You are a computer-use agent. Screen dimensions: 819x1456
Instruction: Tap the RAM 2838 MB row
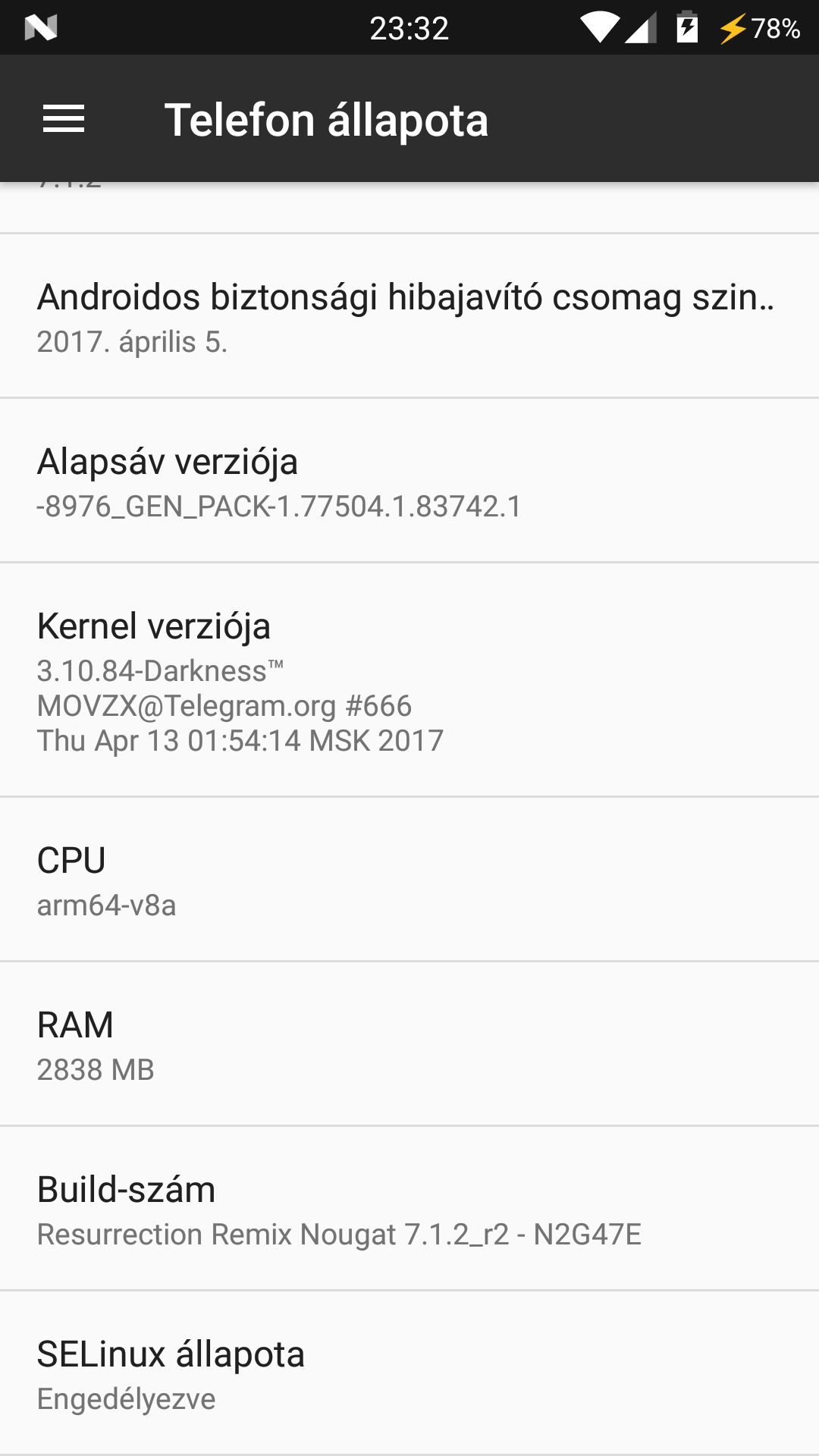[409, 1043]
